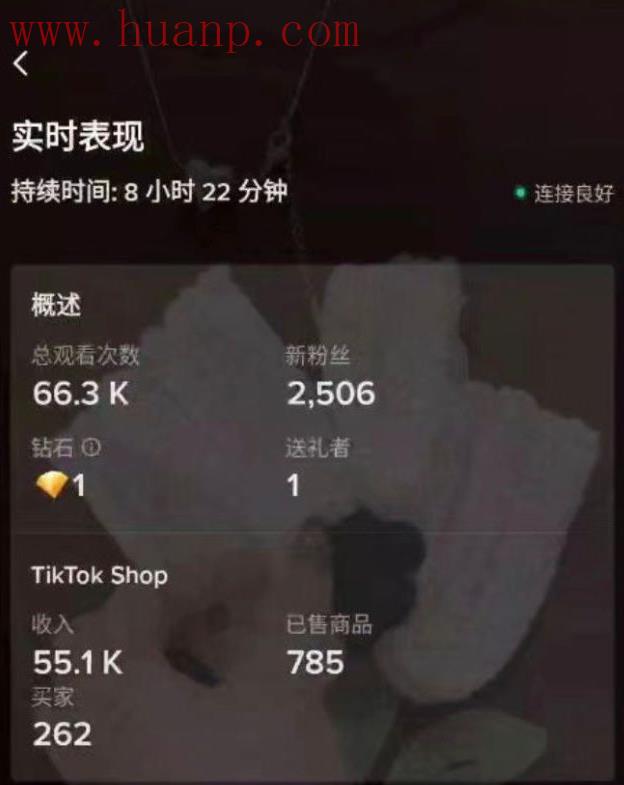Go back using the top-left arrow
Viewport: 624px width, 785px height.
pos(22,64)
